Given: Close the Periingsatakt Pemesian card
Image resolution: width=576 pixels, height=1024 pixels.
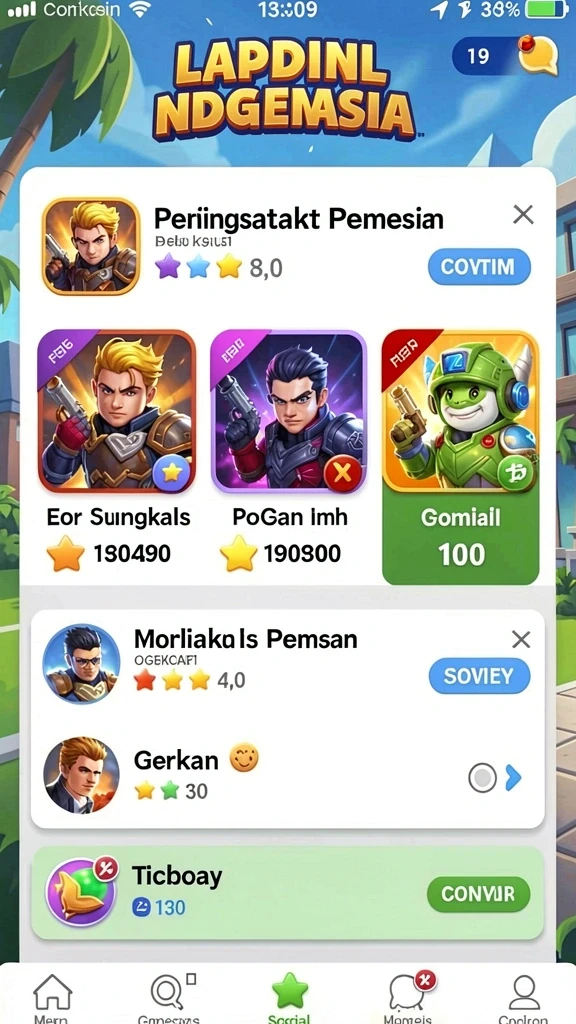Looking at the screenshot, I should tap(523, 214).
